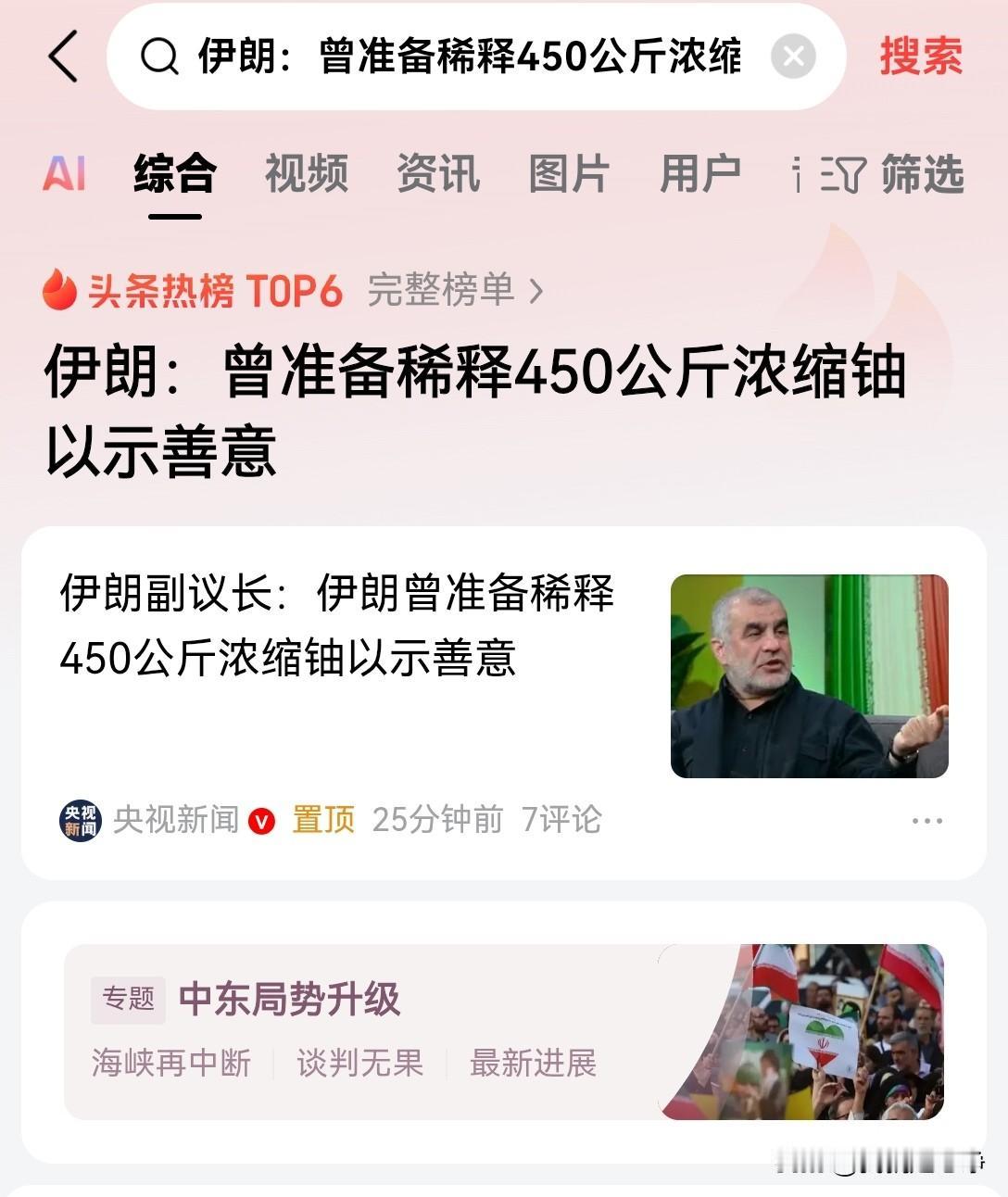Open the 海峡再中断 sub-topic
The width and height of the screenshot is (1008, 1197).
point(172,1064)
